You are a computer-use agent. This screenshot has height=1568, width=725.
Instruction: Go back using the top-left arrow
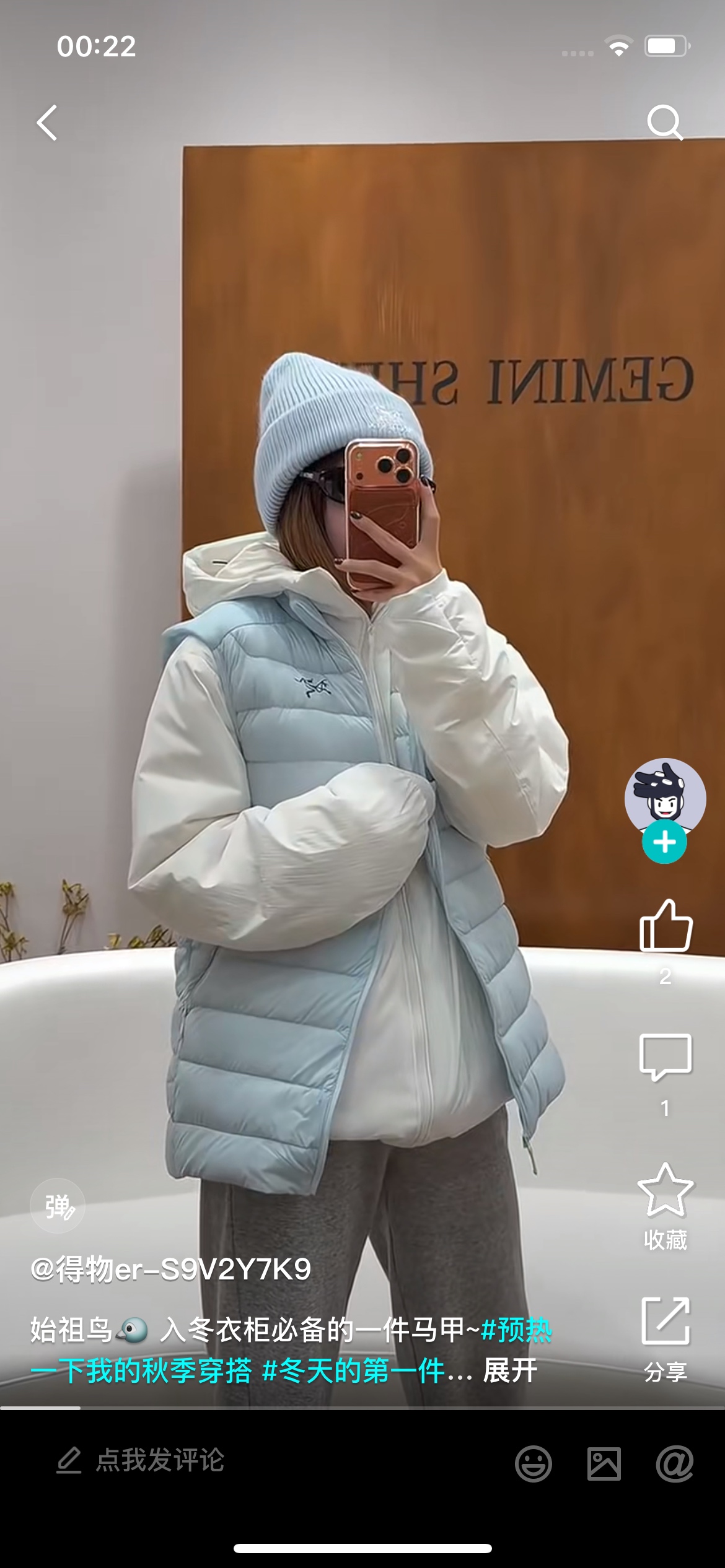[x=47, y=123]
